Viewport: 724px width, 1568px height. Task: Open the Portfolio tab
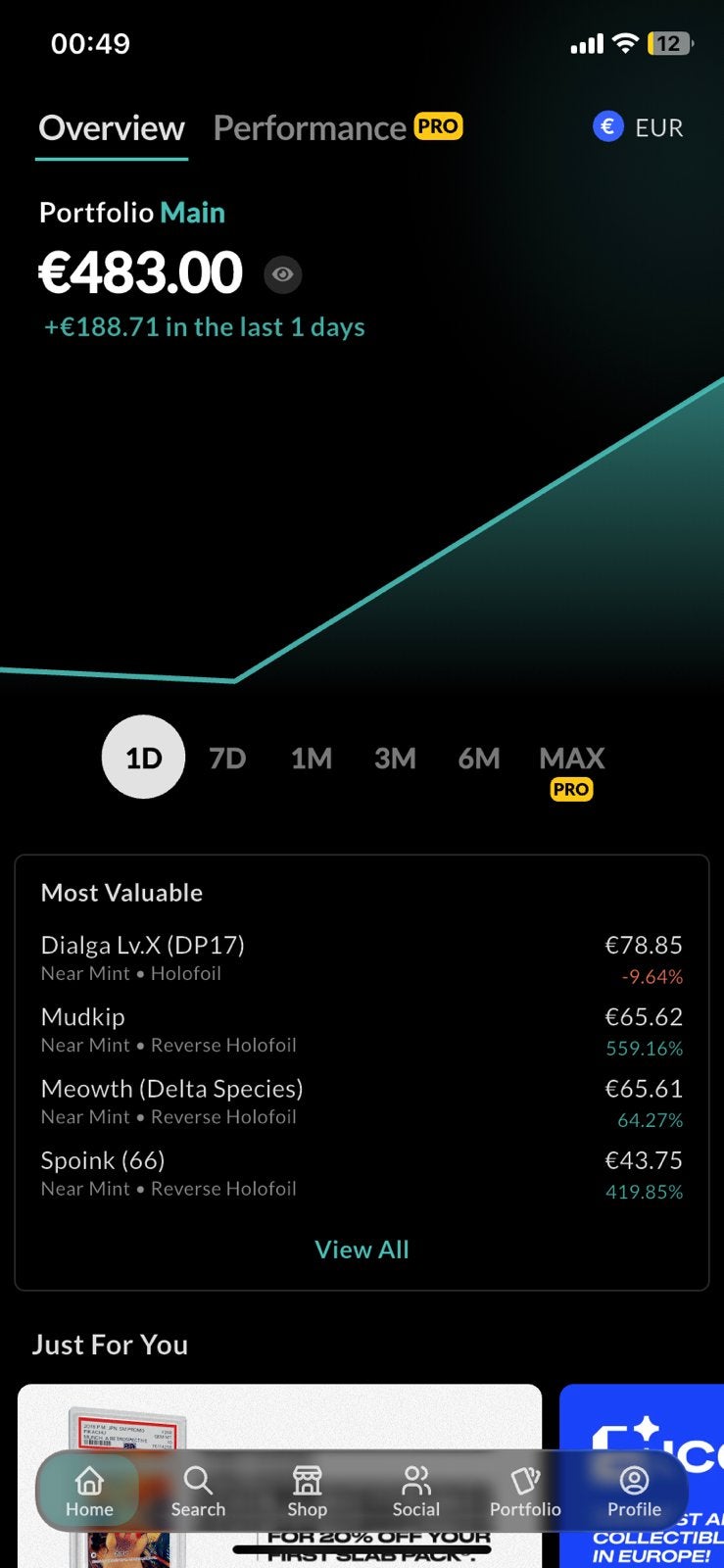[525, 1492]
